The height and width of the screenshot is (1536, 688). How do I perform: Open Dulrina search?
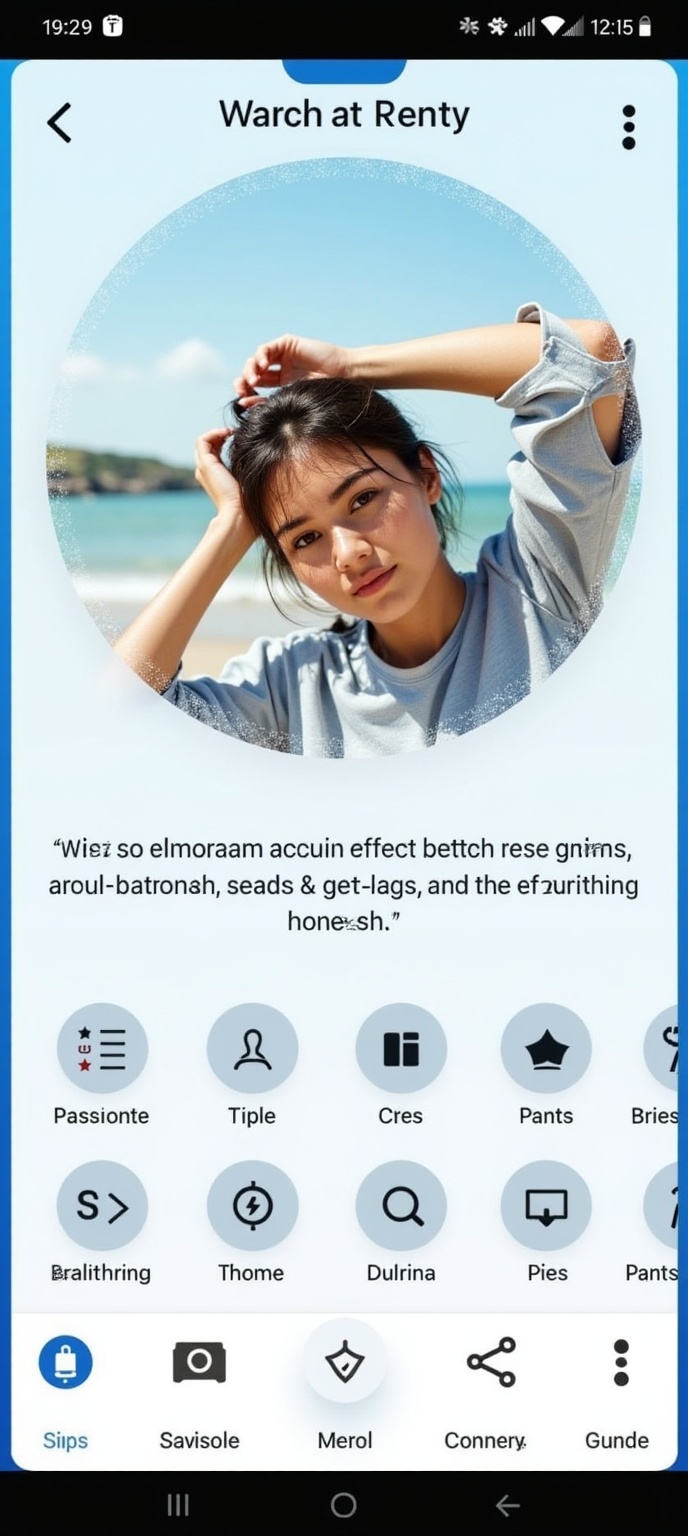(401, 1207)
